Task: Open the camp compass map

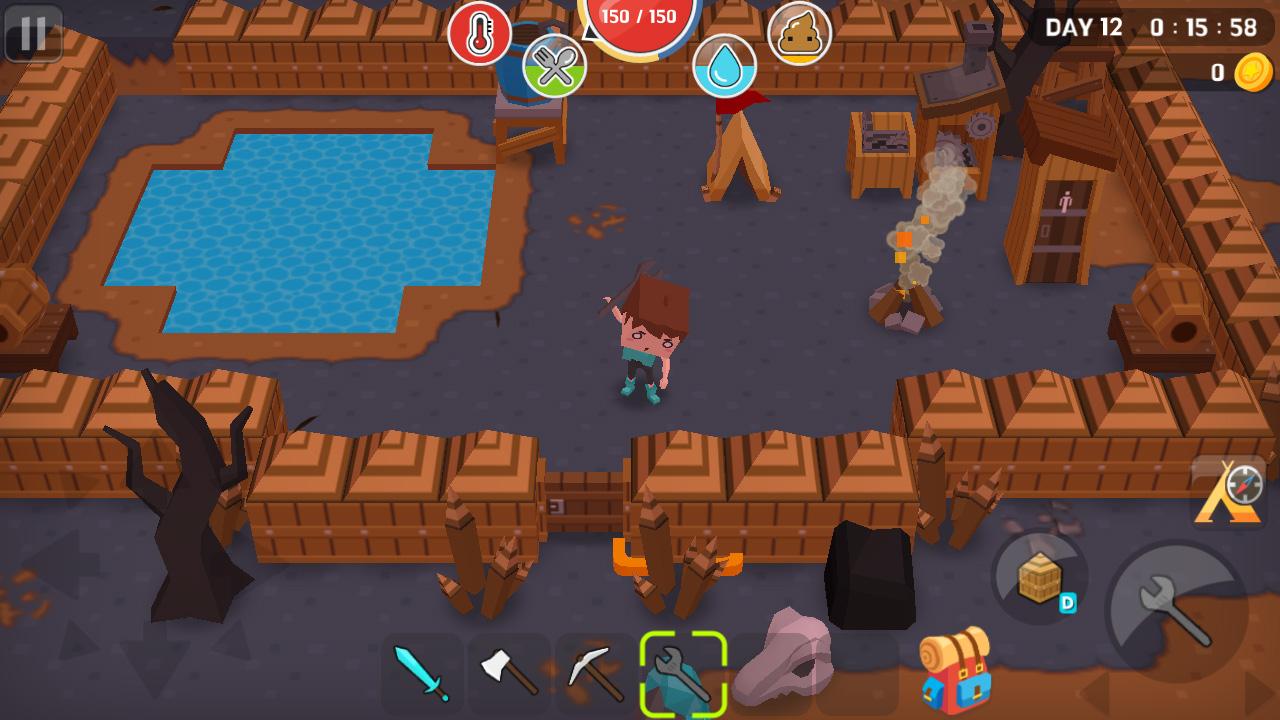Action: coord(1229,491)
